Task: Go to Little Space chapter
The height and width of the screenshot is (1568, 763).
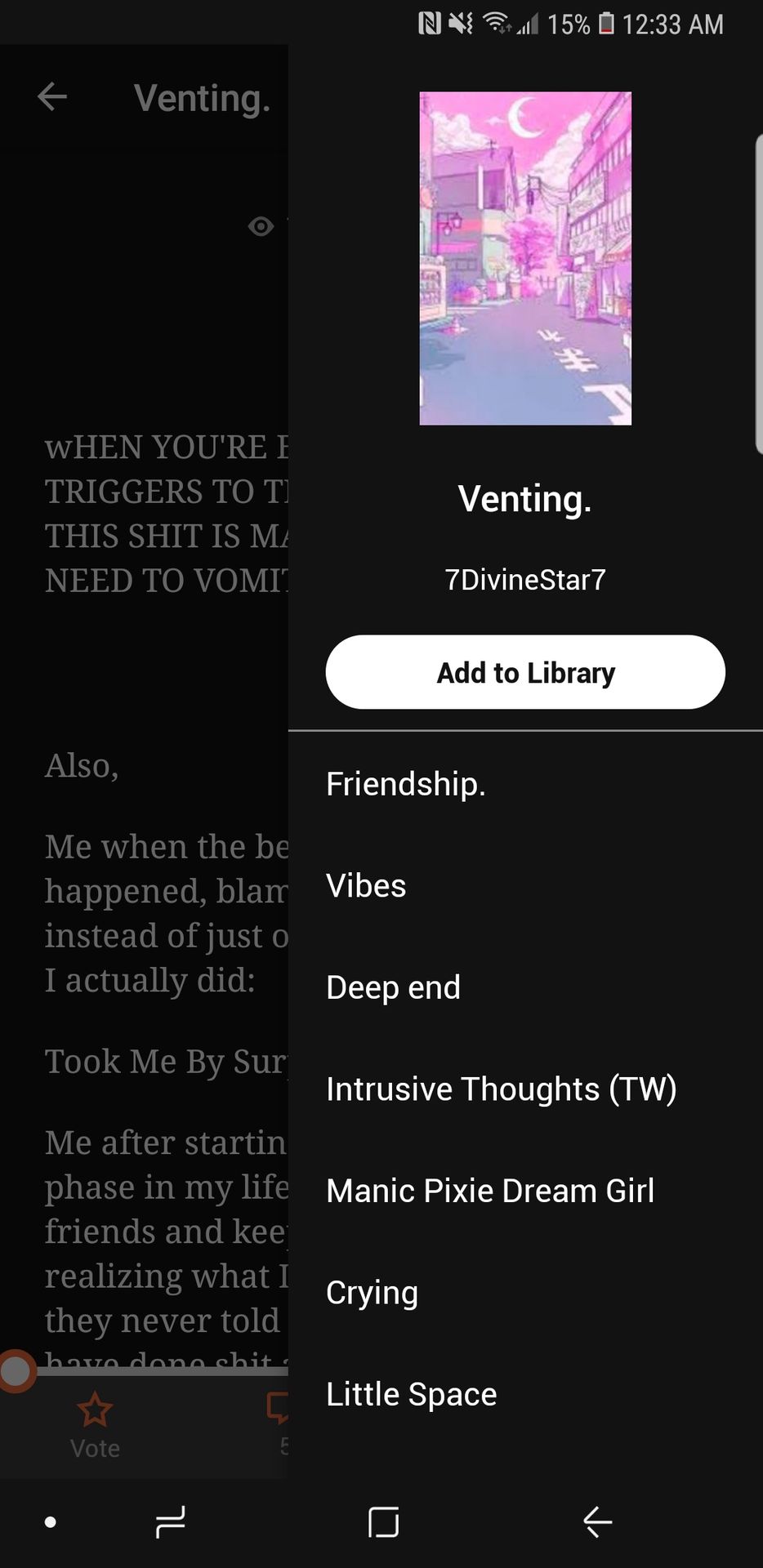Action: 411,1394
